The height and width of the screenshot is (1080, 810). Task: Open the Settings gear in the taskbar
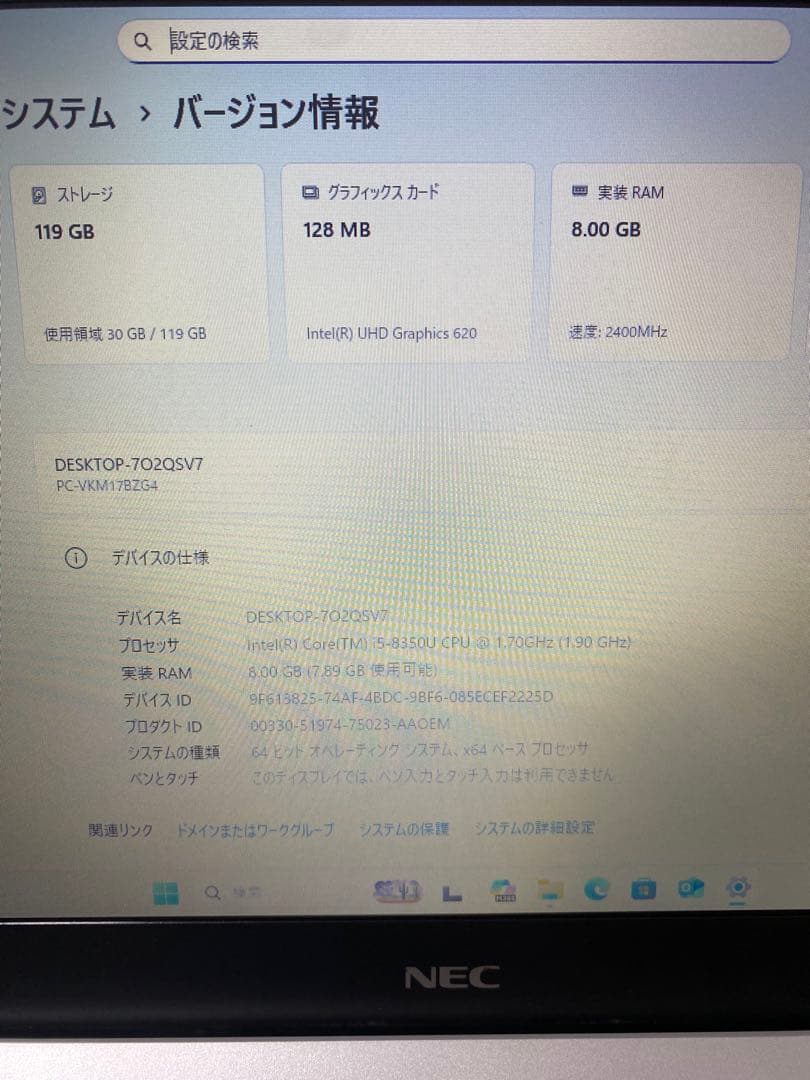[x=738, y=890]
